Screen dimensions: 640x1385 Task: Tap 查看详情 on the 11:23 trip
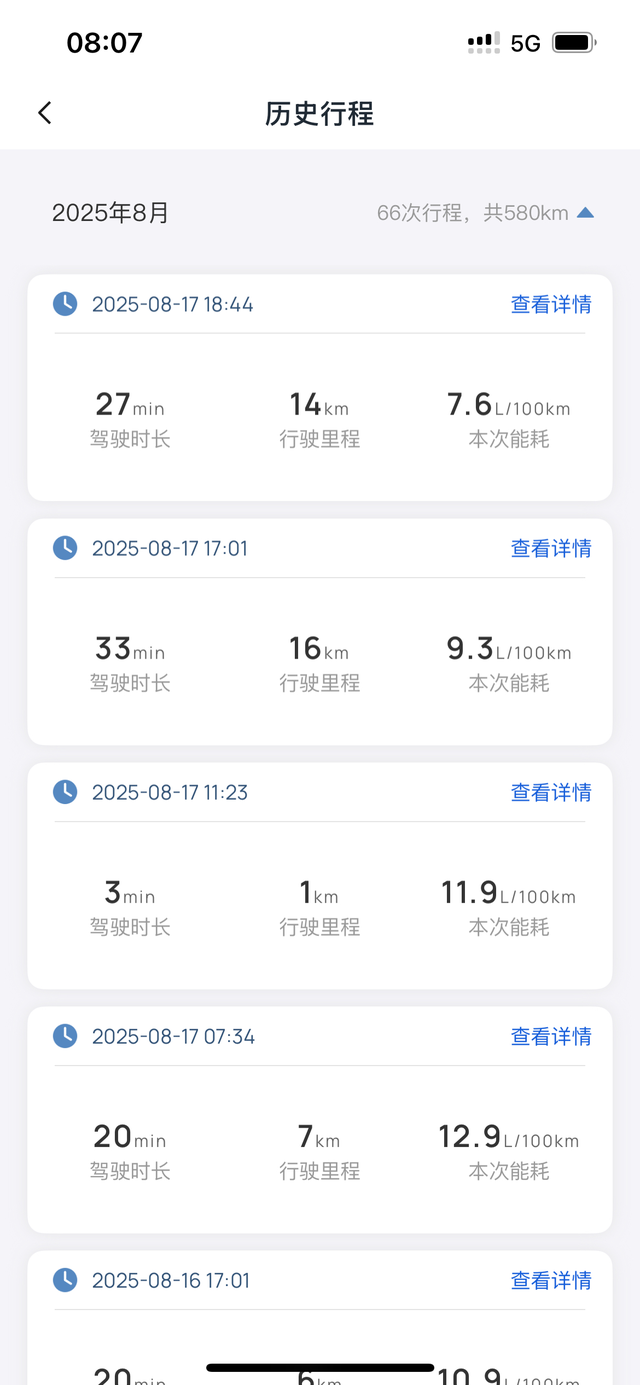(x=551, y=792)
